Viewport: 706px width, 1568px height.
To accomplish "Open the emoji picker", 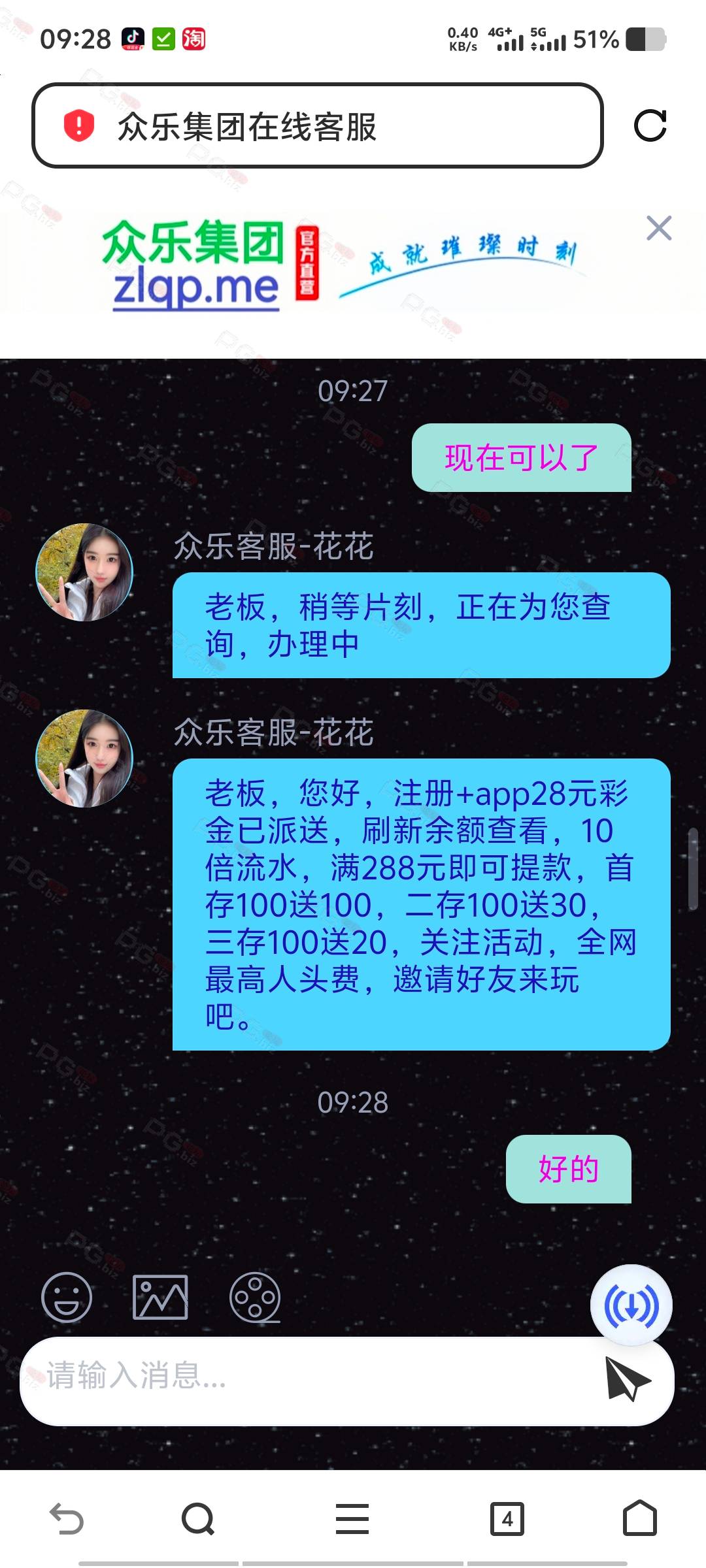I will [x=67, y=1297].
